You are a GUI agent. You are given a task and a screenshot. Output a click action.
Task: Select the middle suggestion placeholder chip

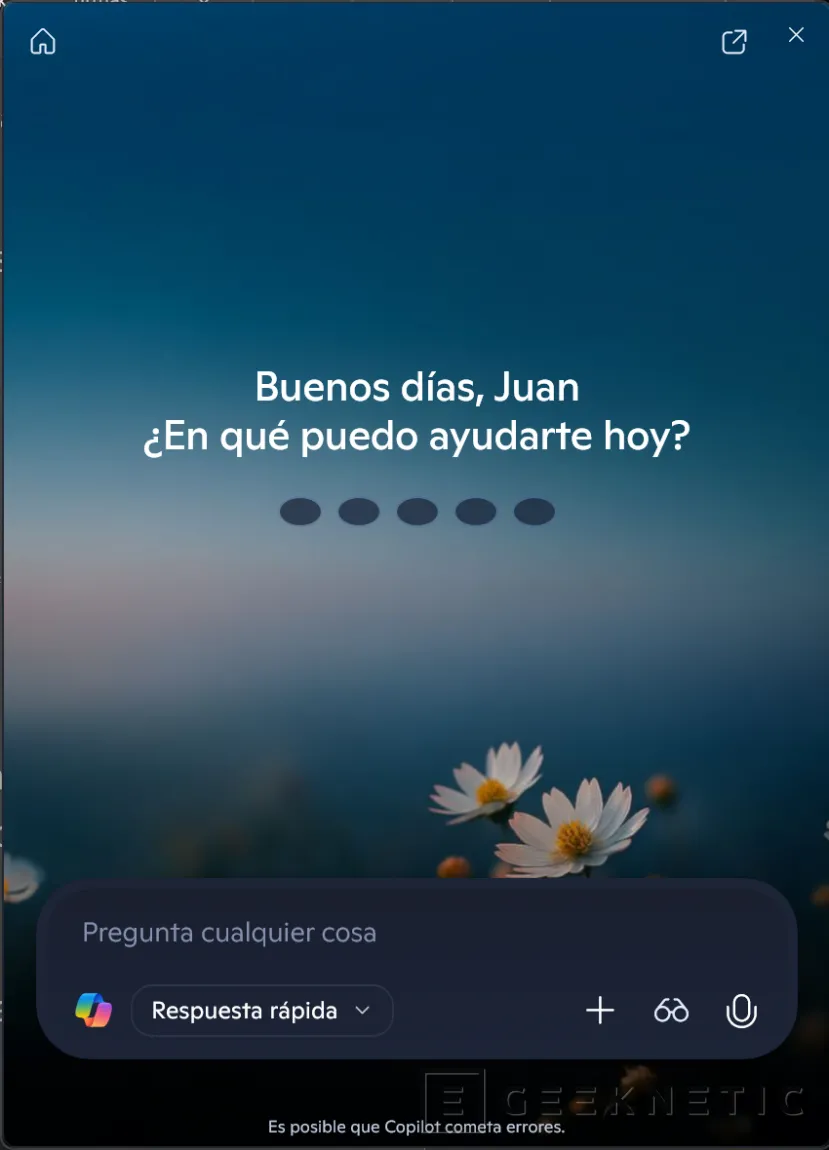[417, 511]
